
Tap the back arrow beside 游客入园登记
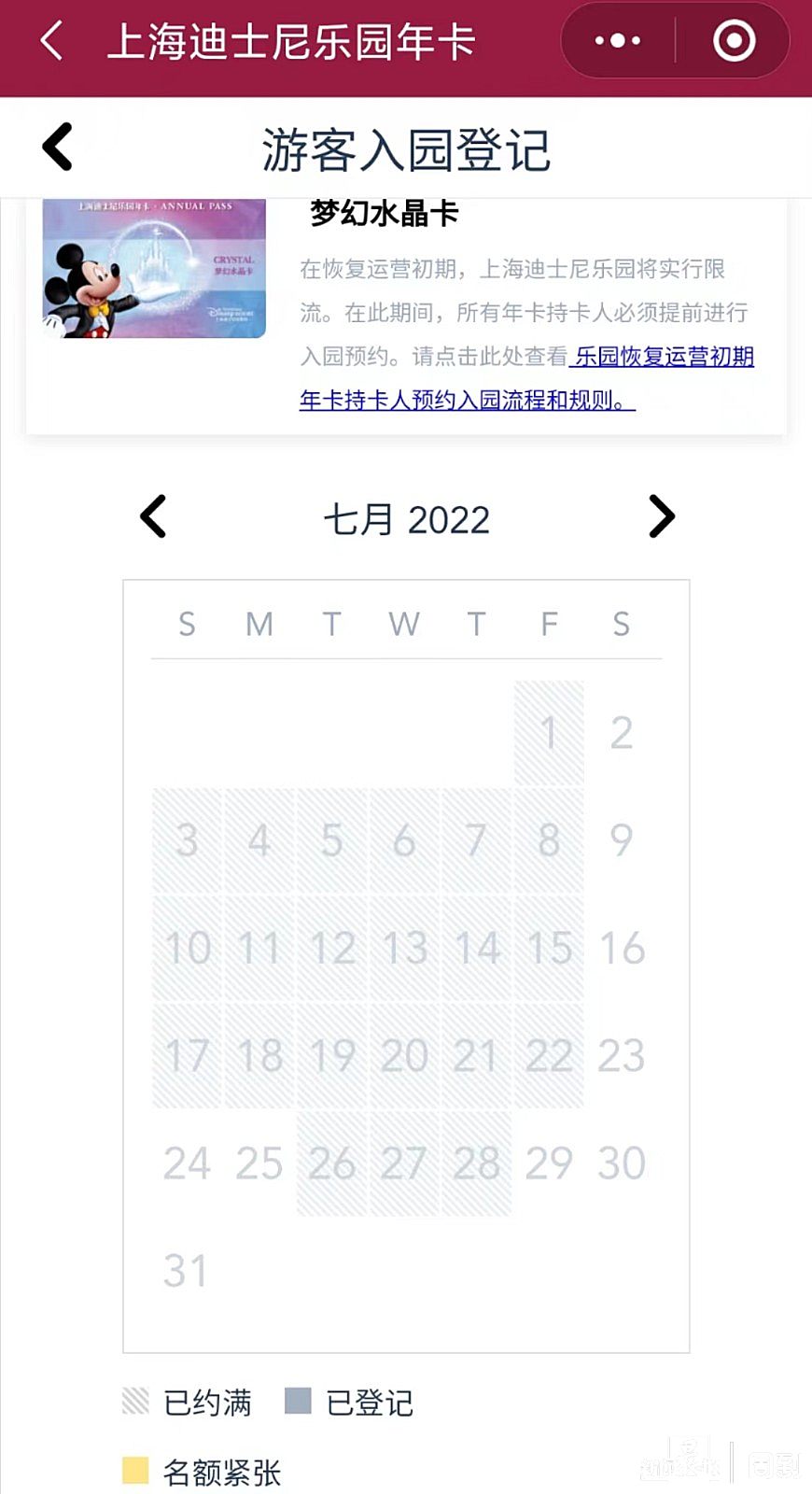pos(58,148)
